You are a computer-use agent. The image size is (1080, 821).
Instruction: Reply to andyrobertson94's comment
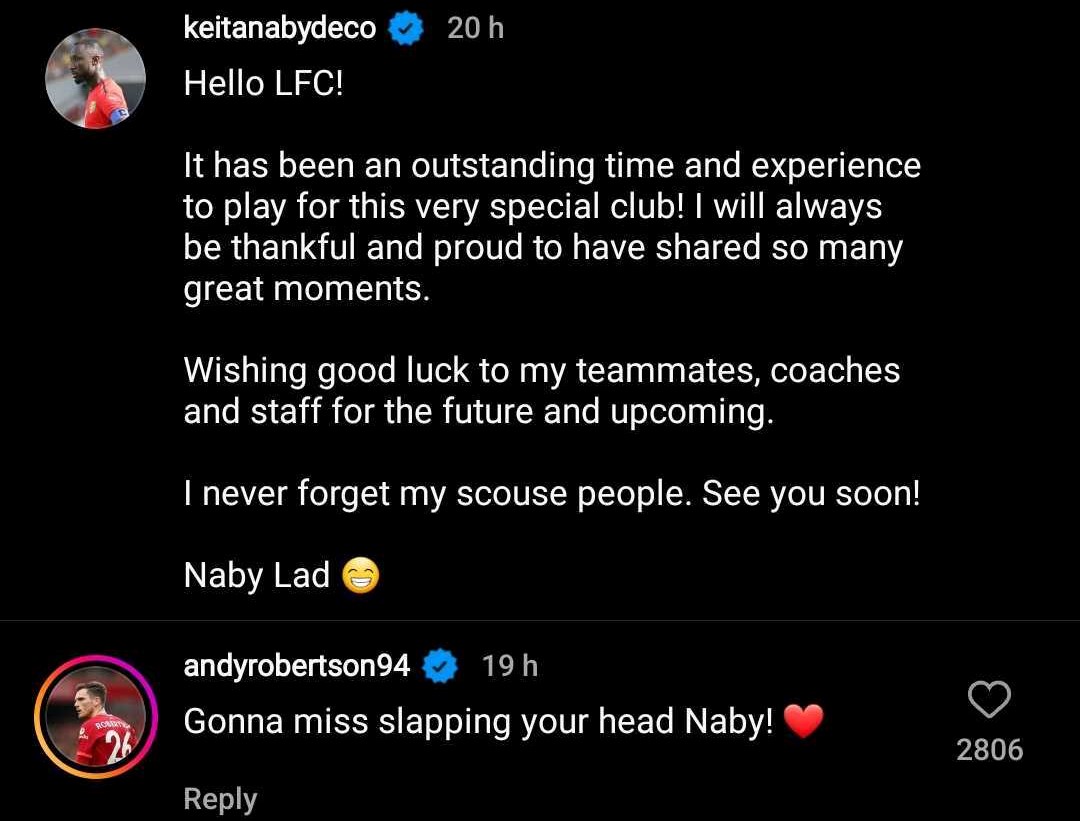coord(220,799)
